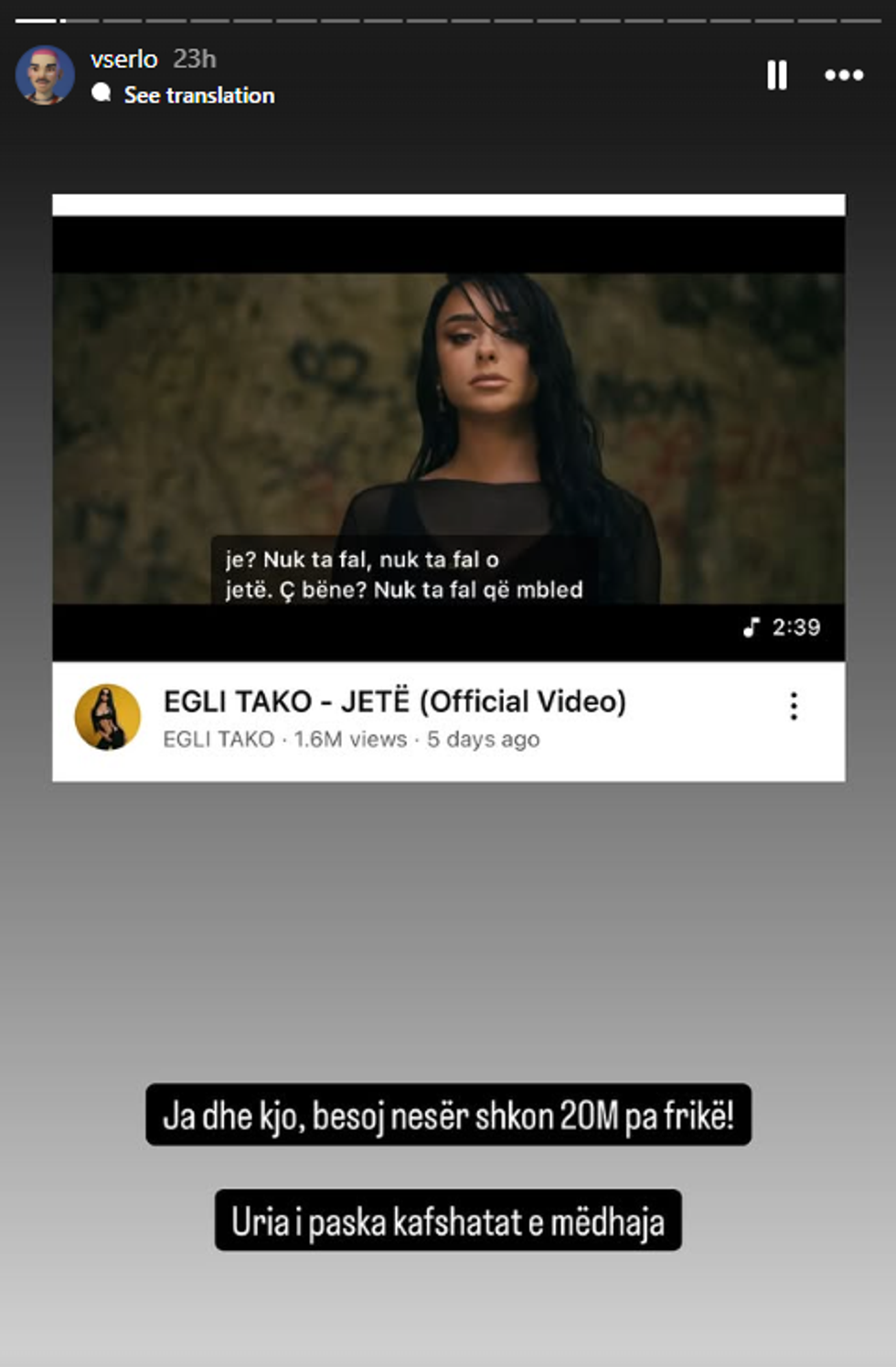Image resolution: width=896 pixels, height=1367 pixels.
Task: Open vserlo's profile picture
Action: (x=45, y=75)
